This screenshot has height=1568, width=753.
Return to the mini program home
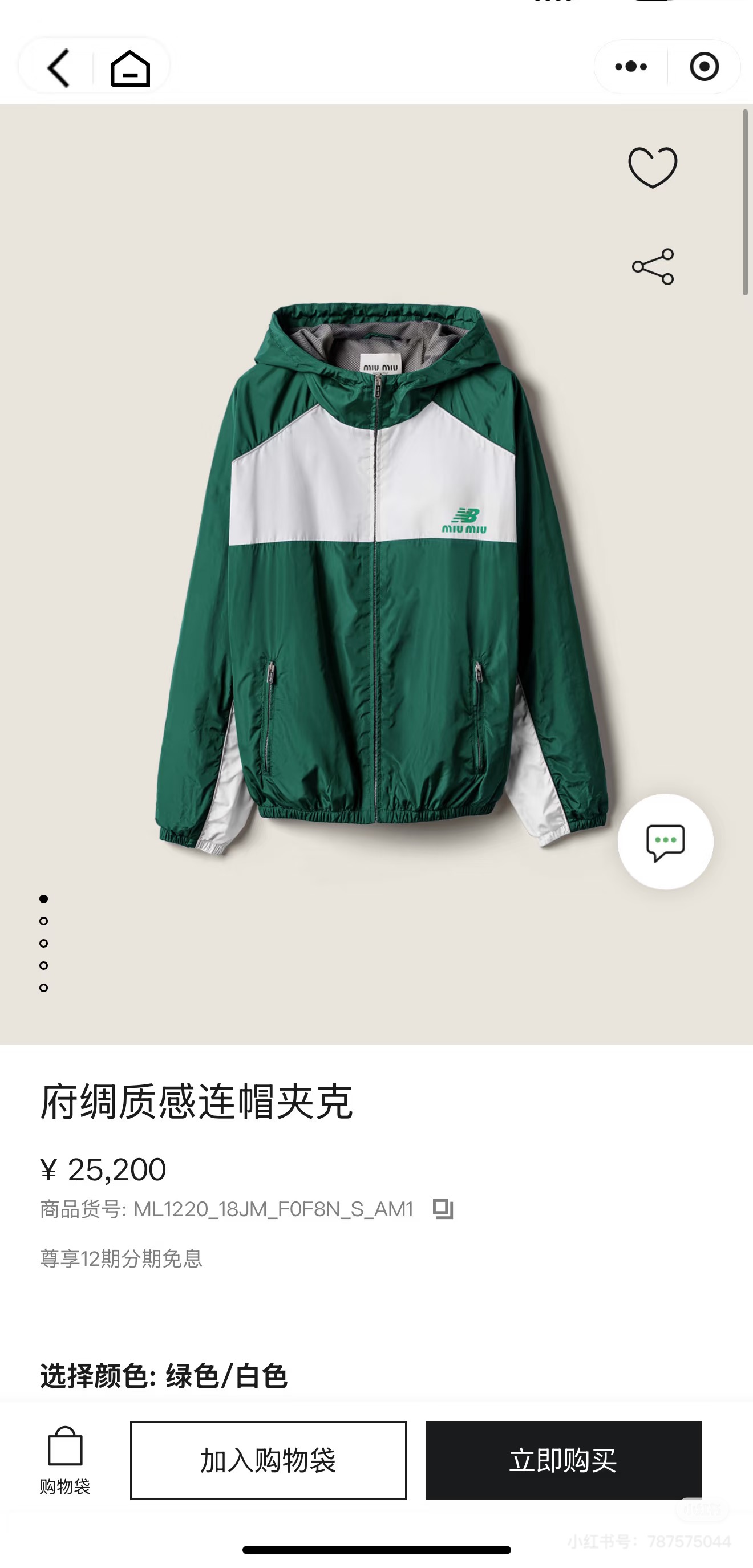point(129,67)
